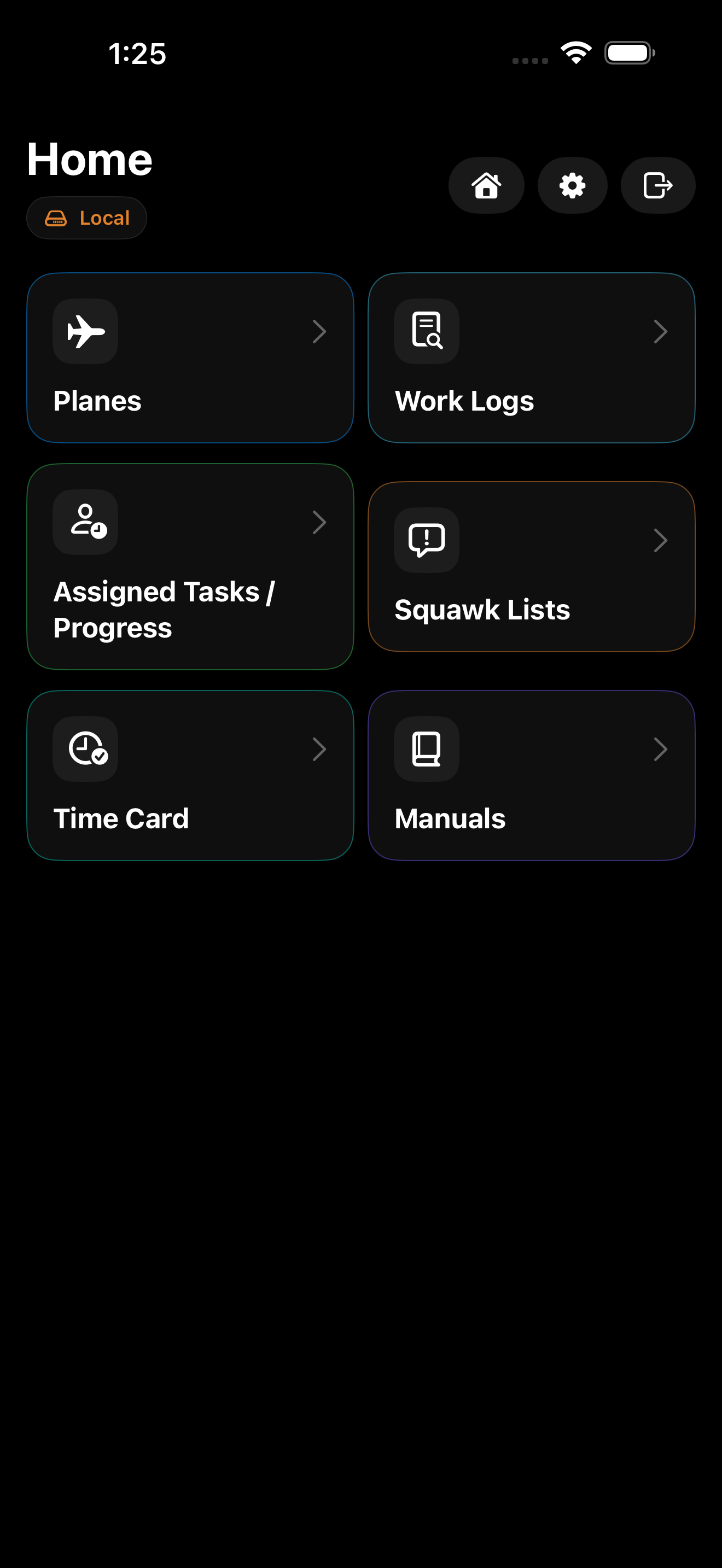Tap the Local storage badge

pos(86,217)
